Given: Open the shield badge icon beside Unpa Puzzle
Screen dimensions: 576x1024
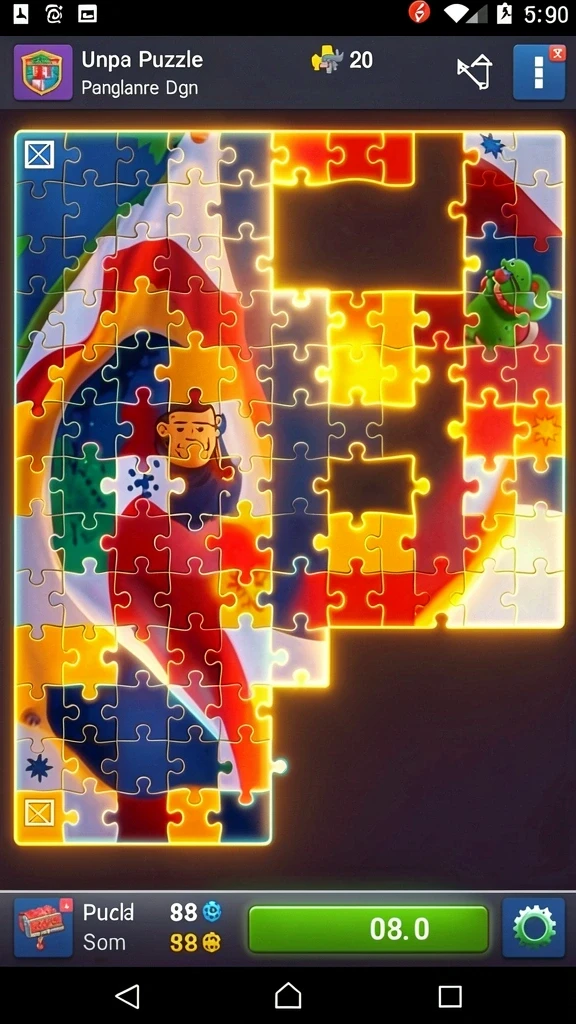Looking at the screenshot, I should click(43, 72).
